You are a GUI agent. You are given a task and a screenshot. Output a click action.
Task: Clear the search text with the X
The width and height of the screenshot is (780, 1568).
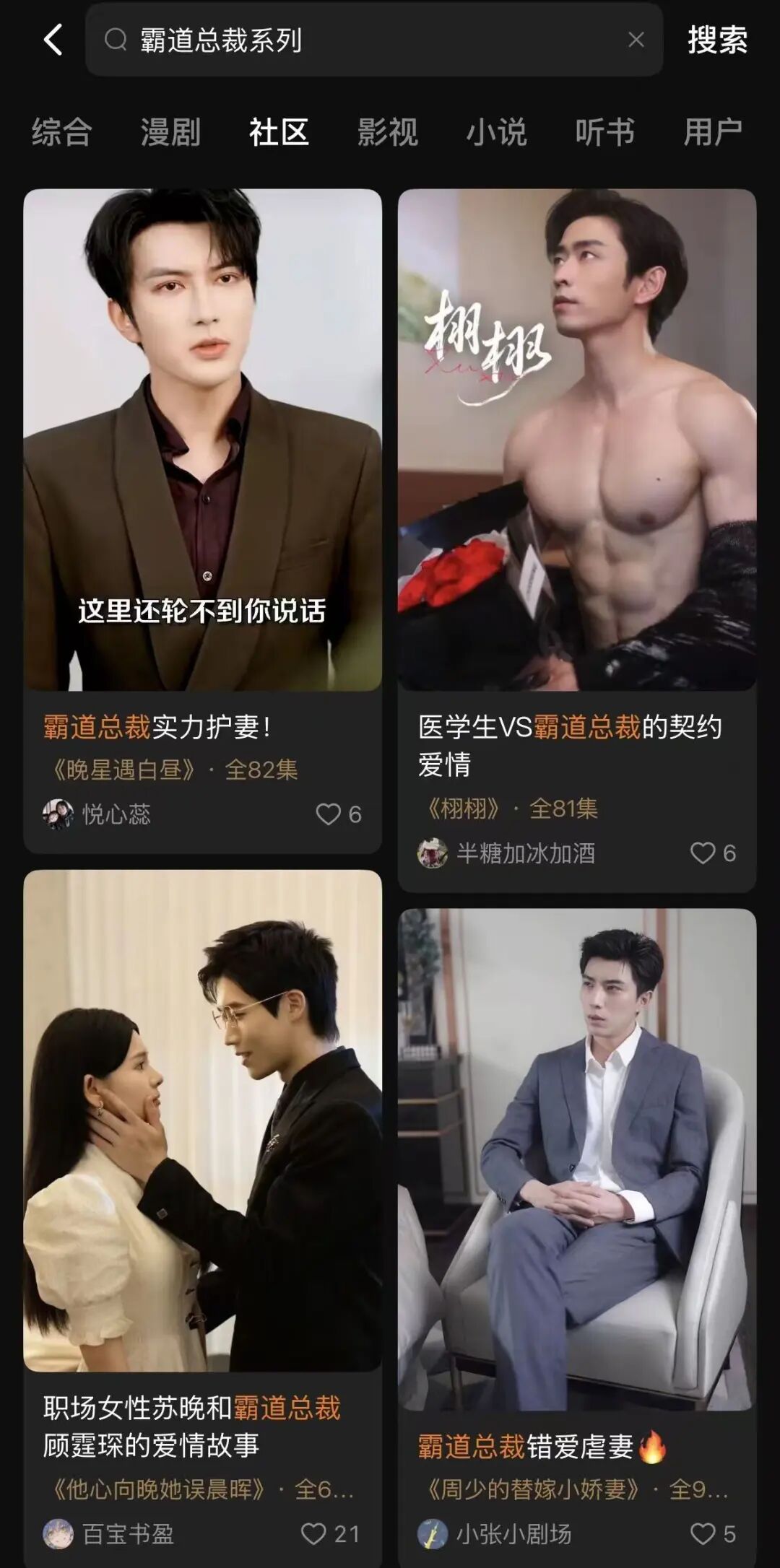pos(636,40)
